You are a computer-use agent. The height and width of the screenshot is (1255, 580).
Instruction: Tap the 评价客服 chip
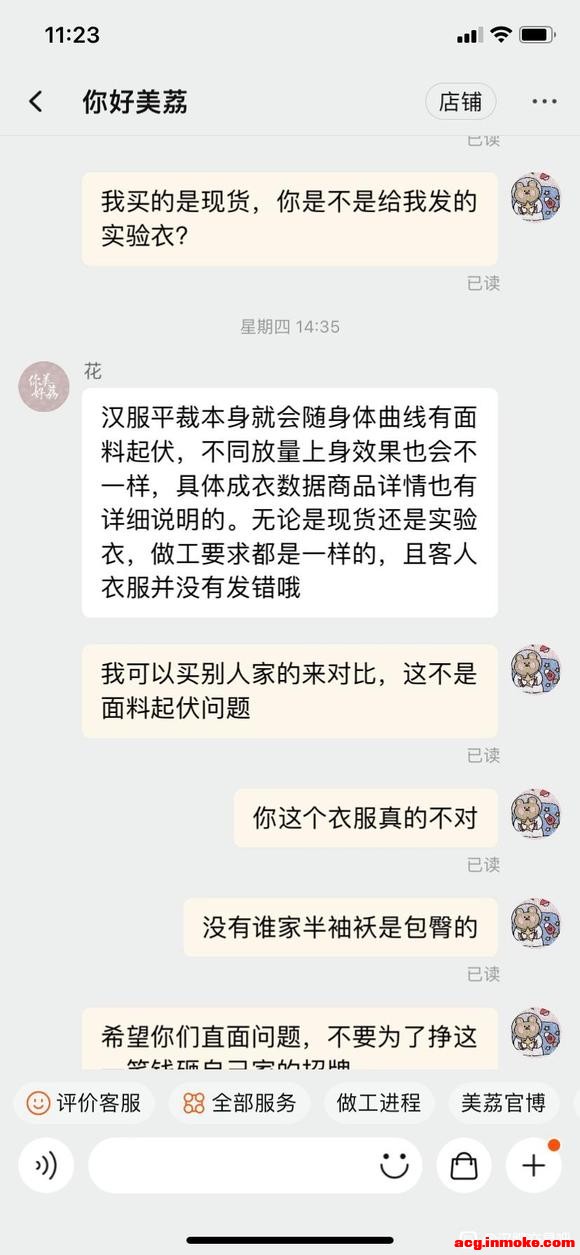85,1103
